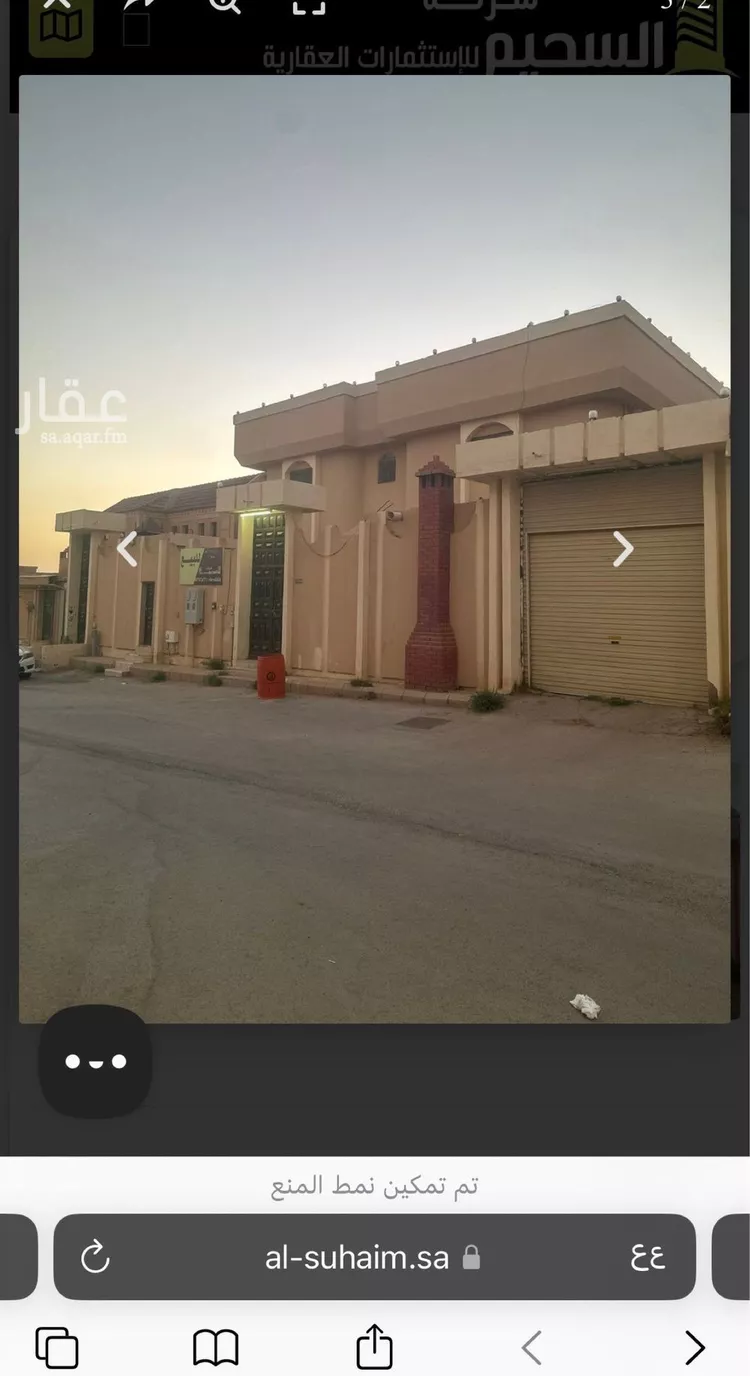Screen dimensions: 750x1376
Task: Go forward to the next page
Action: (694, 1347)
